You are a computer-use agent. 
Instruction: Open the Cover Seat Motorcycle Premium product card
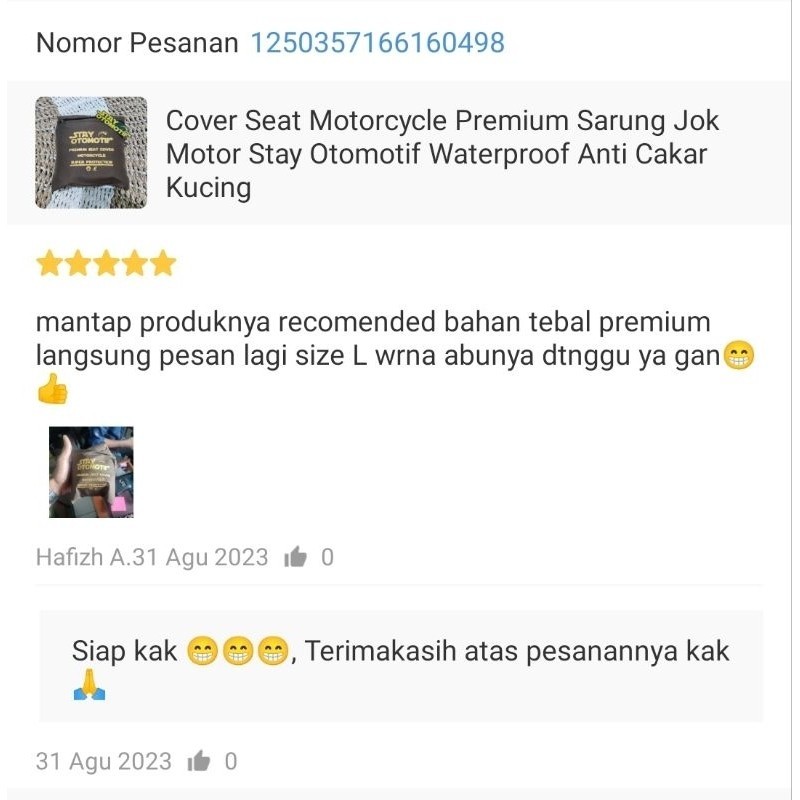[x=400, y=154]
